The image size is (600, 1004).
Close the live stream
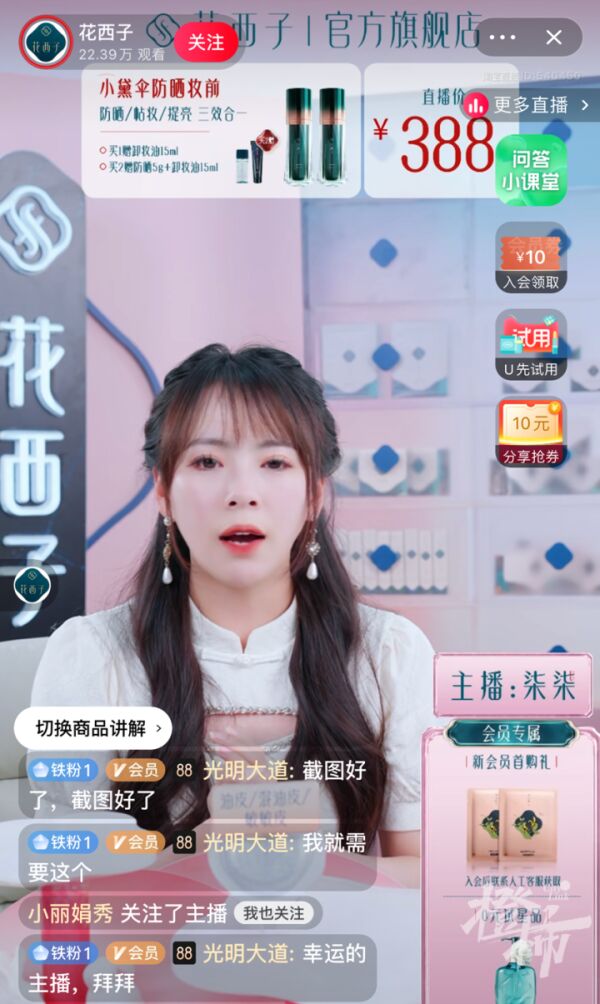coord(554,38)
